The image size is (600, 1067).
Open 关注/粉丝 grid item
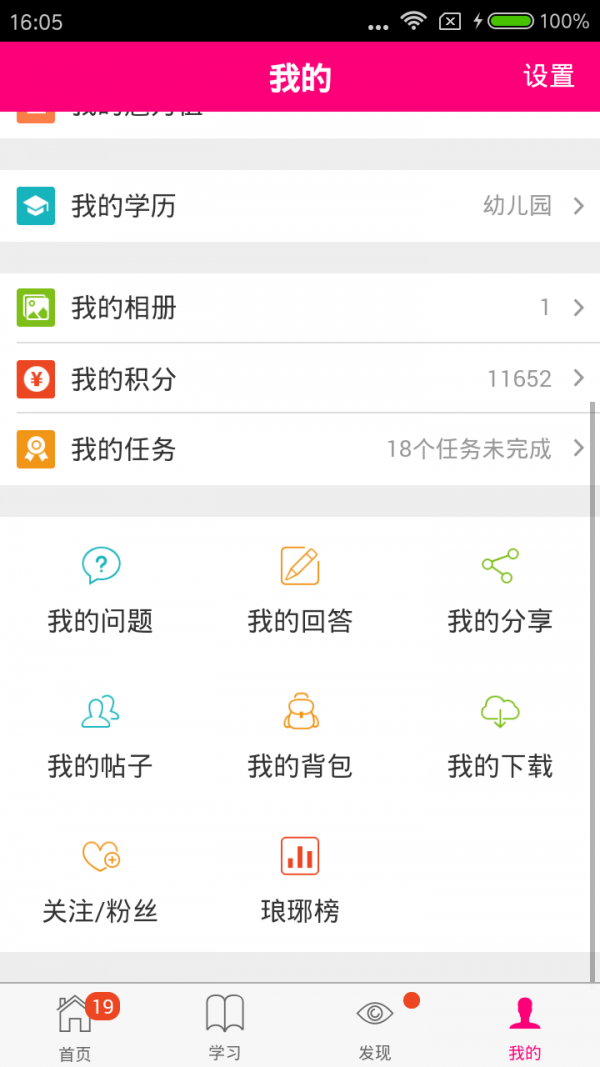100,880
